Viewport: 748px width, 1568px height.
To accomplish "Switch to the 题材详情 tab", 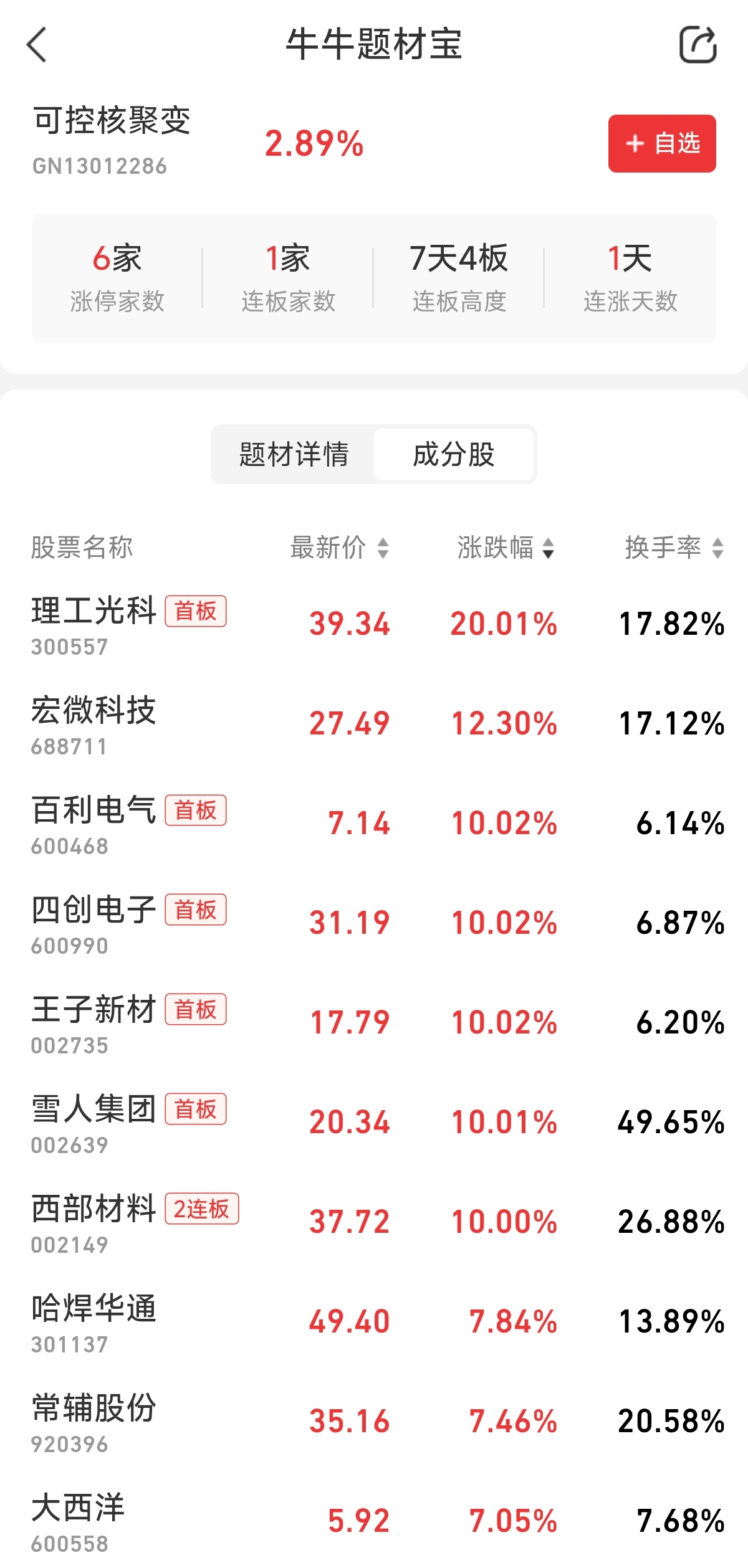I will (294, 454).
